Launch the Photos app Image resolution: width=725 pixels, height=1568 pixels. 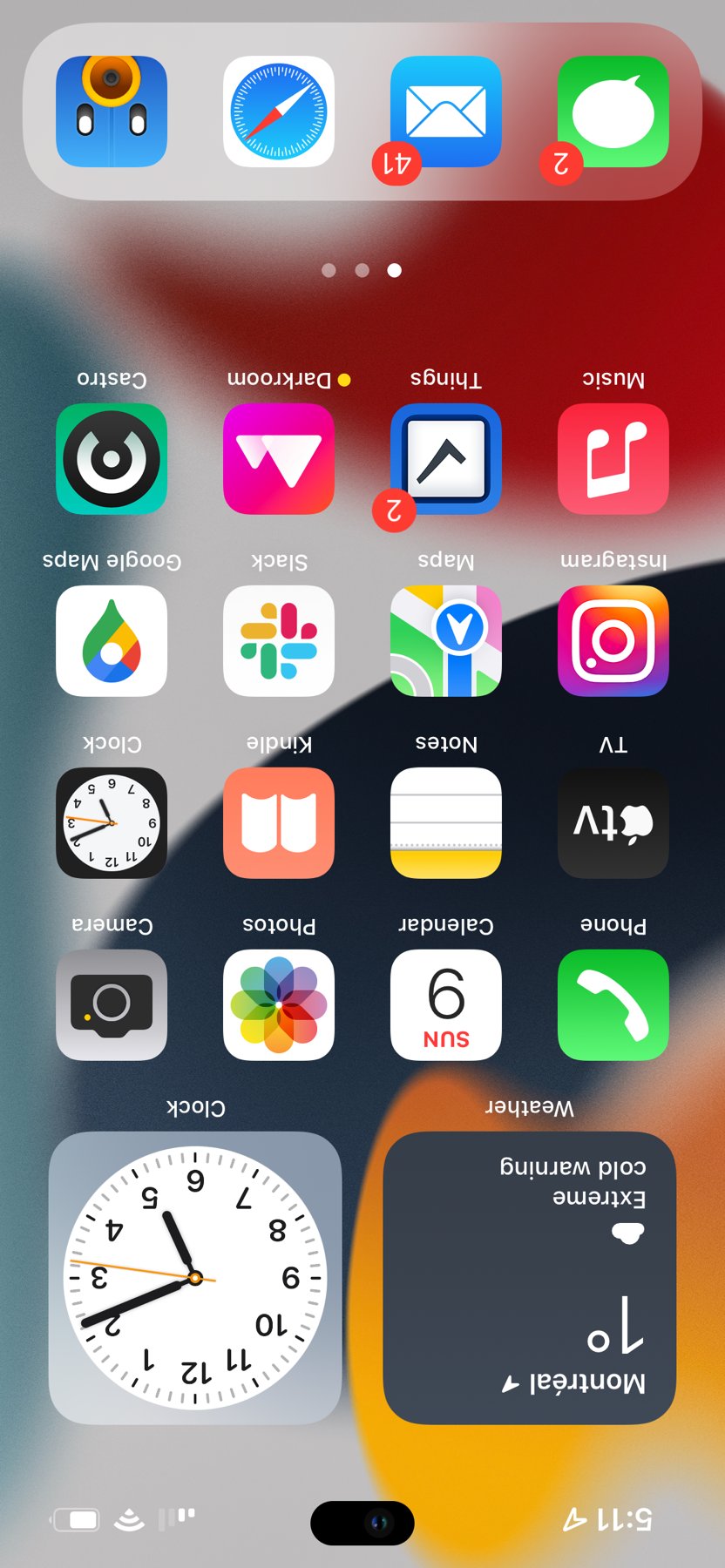point(279,1005)
